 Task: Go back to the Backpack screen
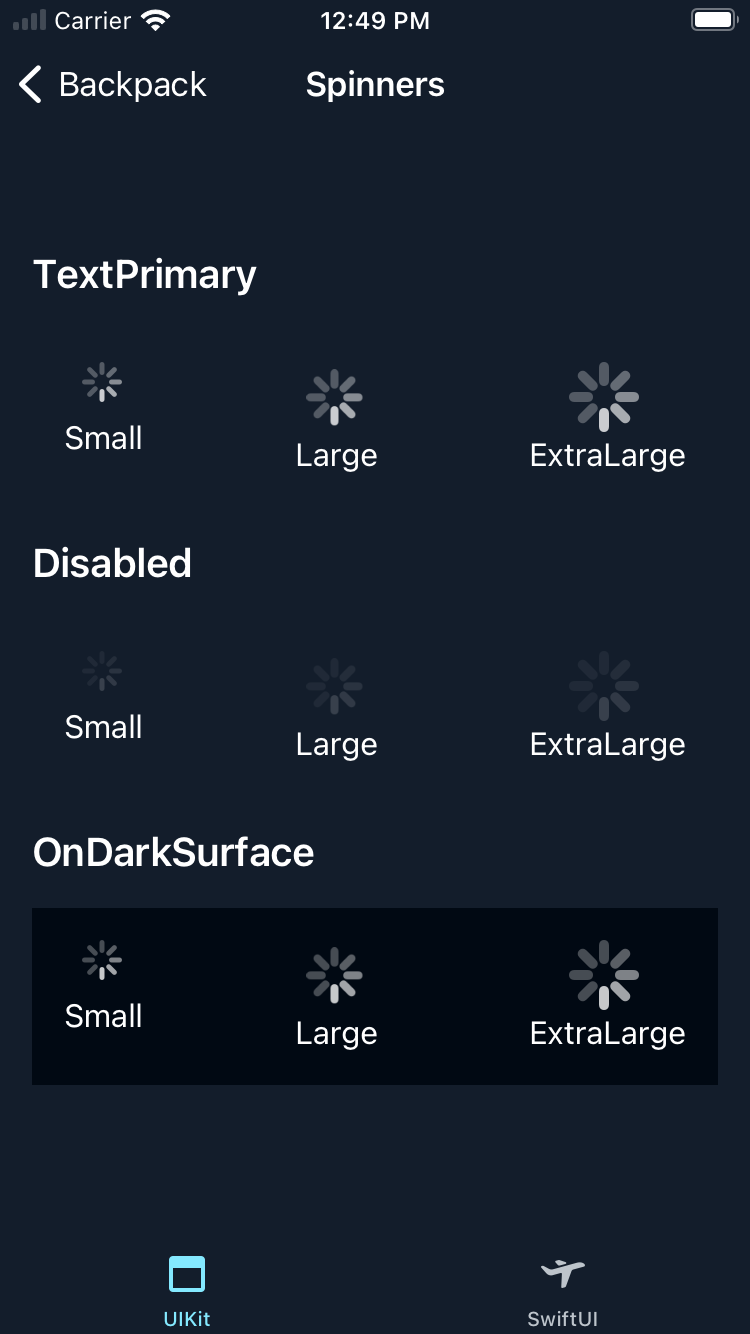112,85
